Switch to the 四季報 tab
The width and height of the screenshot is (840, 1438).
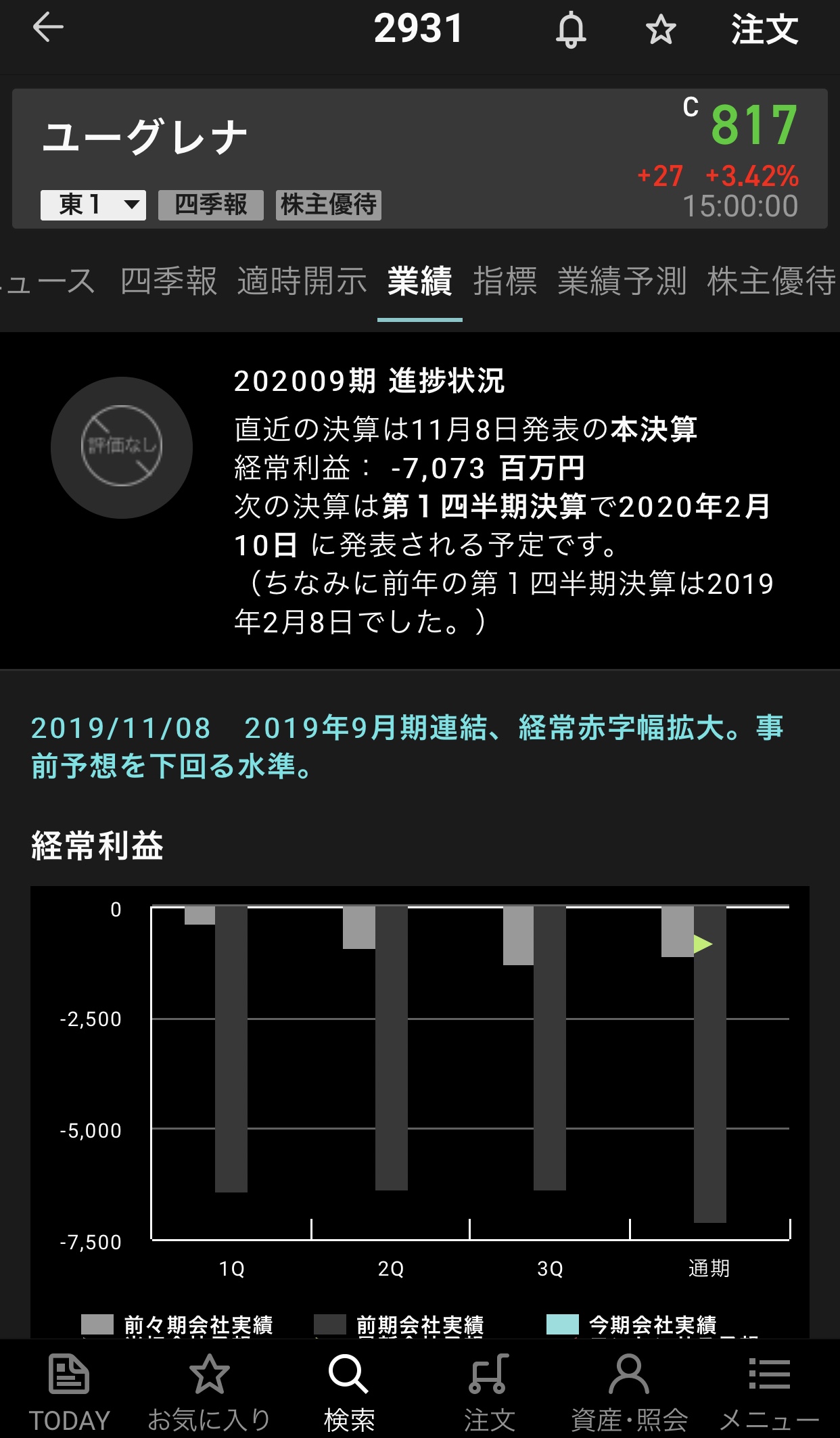point(169,281)
